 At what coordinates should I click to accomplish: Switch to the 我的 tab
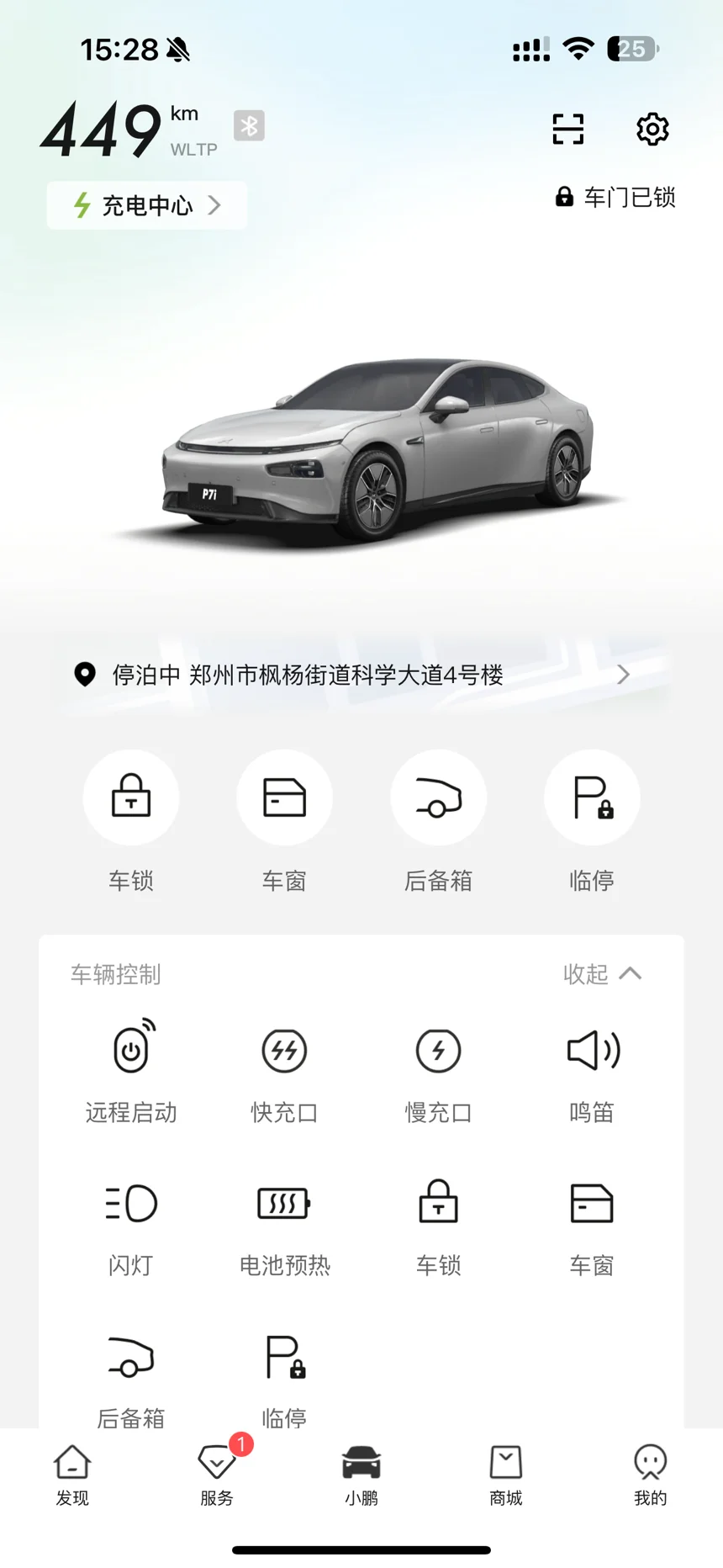(x=650, y=1474)
